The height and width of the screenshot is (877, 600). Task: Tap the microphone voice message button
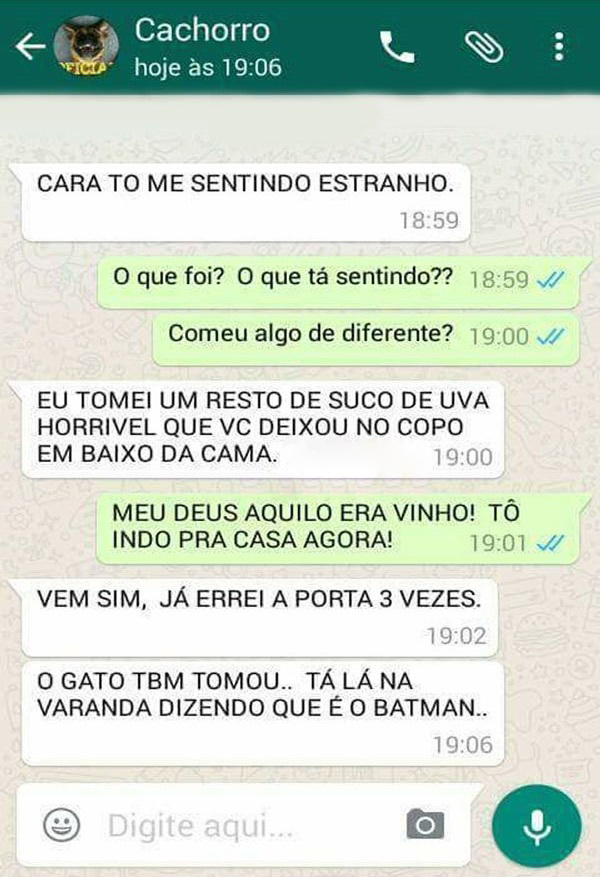pos(537,825)
